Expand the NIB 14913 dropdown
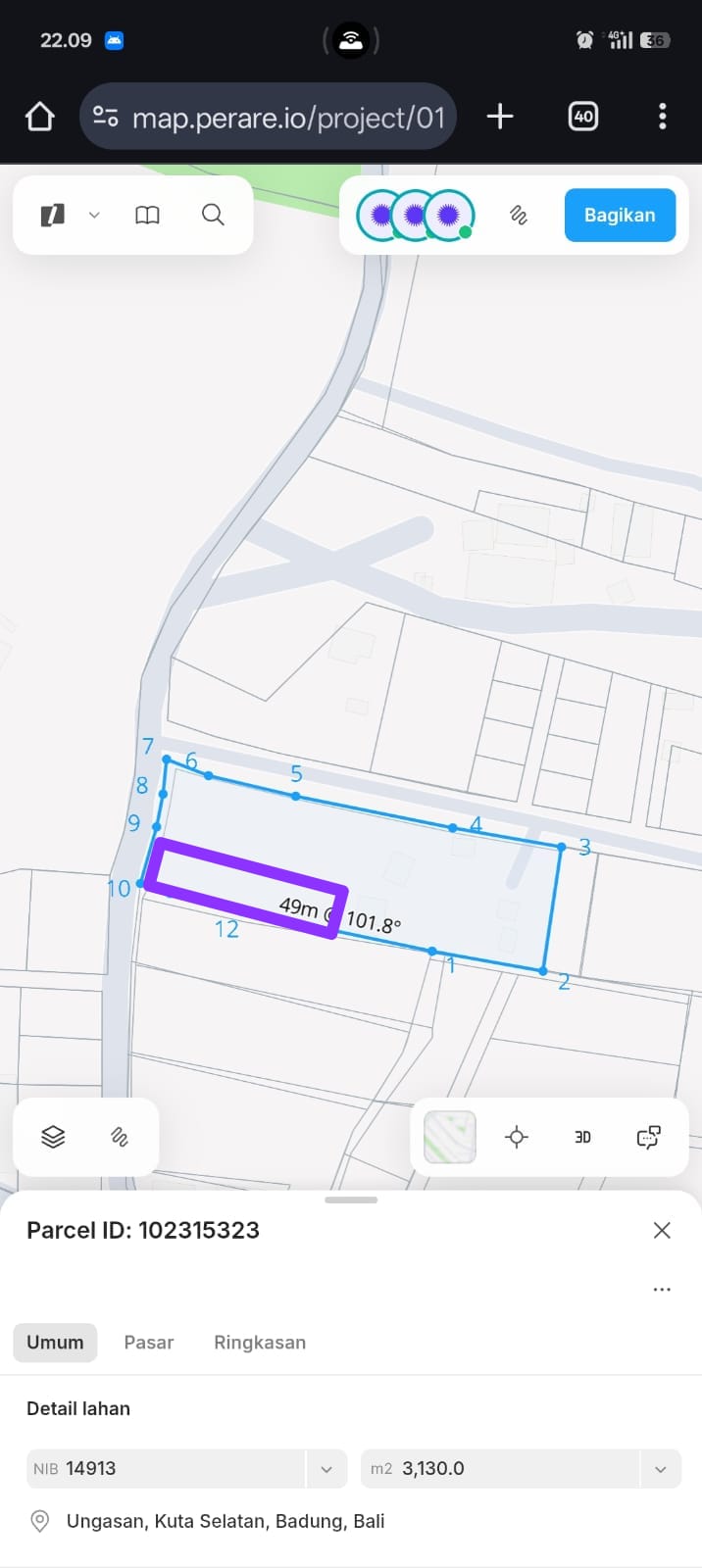Screen dimensions: 702x1568 tap(326, 1469)
